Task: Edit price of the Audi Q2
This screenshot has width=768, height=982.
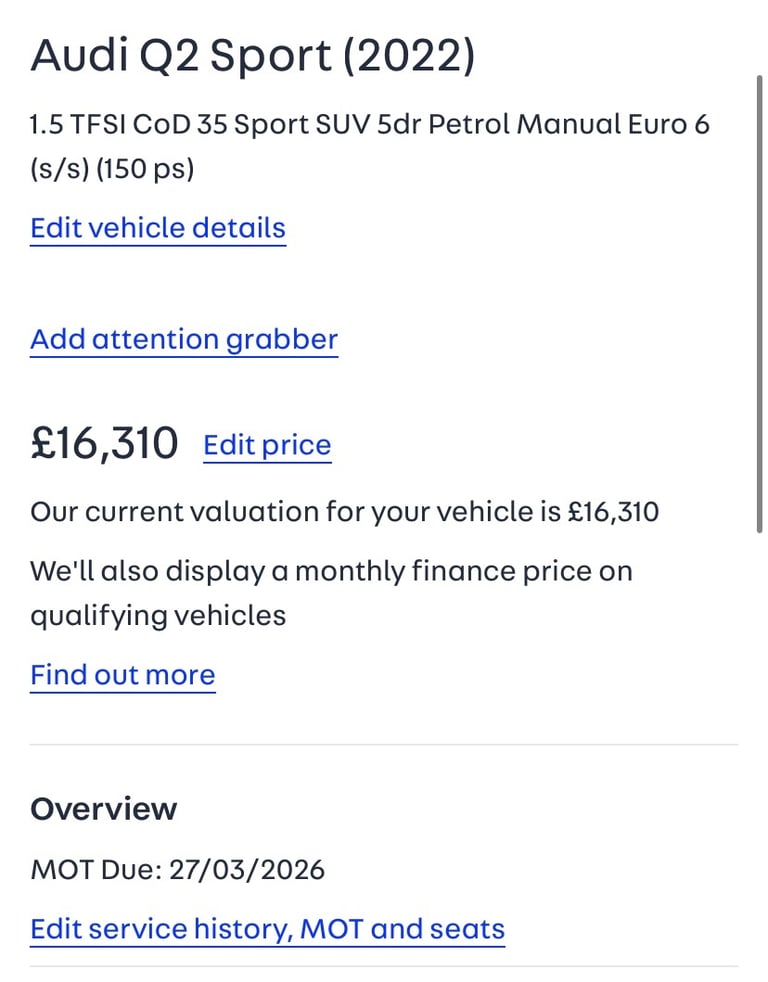Action: (x=267, y=445)
